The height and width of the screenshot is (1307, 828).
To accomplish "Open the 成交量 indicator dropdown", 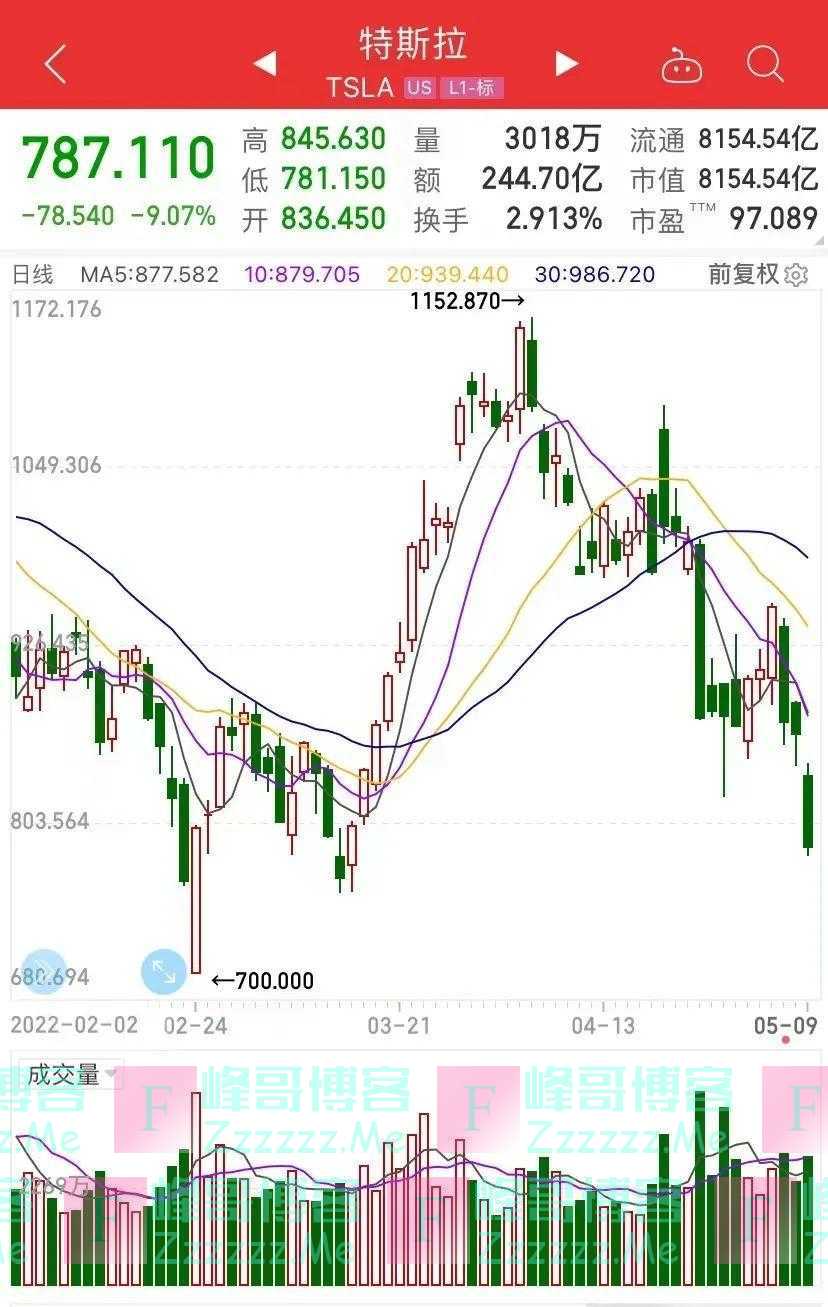I will [x=70, y=1076].
